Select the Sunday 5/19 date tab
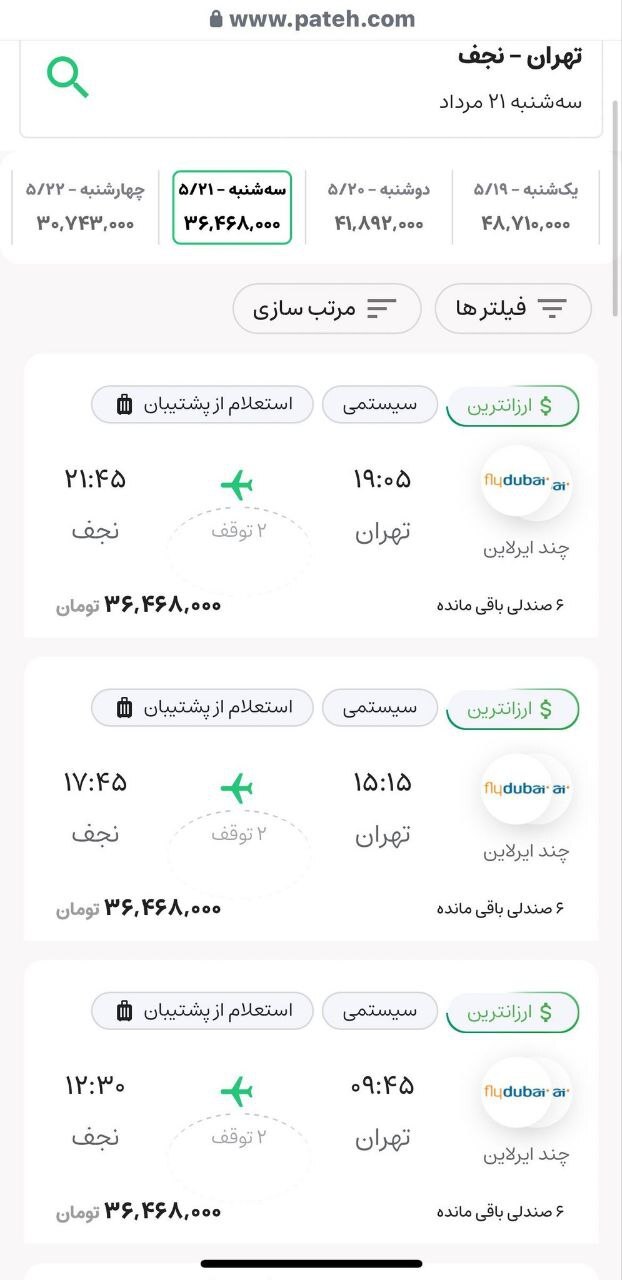Screen dimensions: 622x1280 pyautogui.click(x=525, y=207)
